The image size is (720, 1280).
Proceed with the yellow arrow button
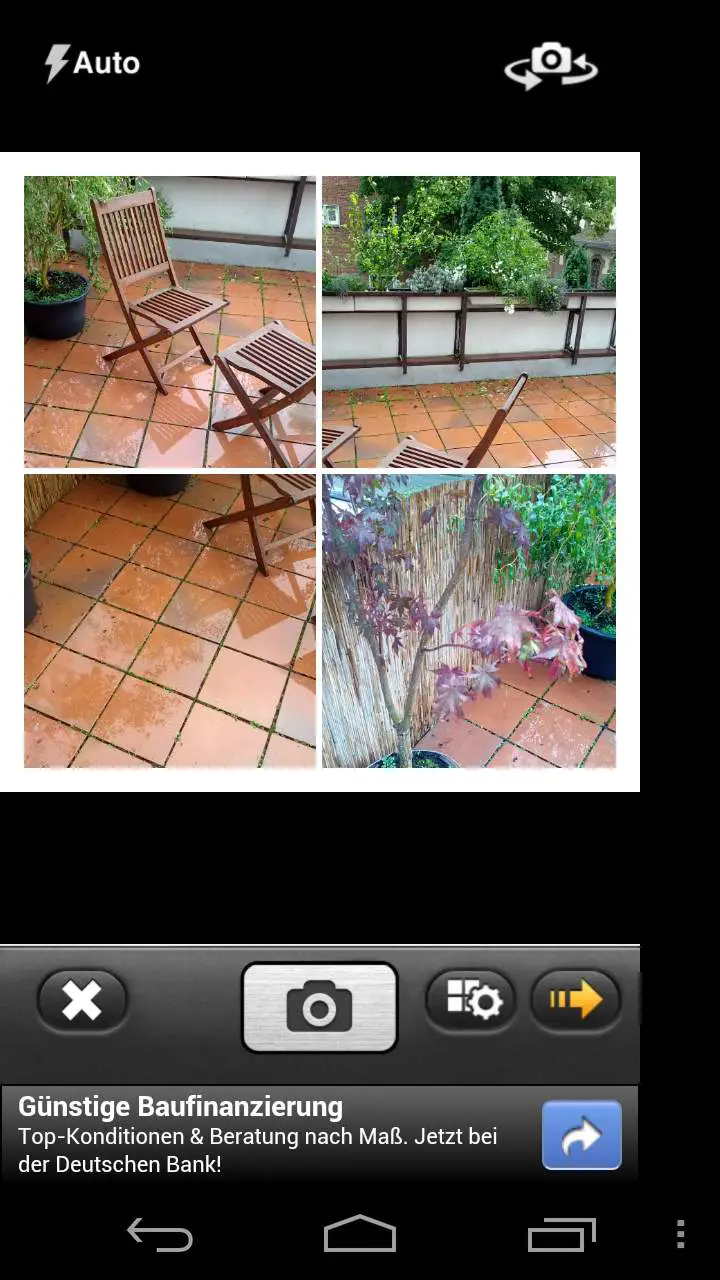(575, 1000)
